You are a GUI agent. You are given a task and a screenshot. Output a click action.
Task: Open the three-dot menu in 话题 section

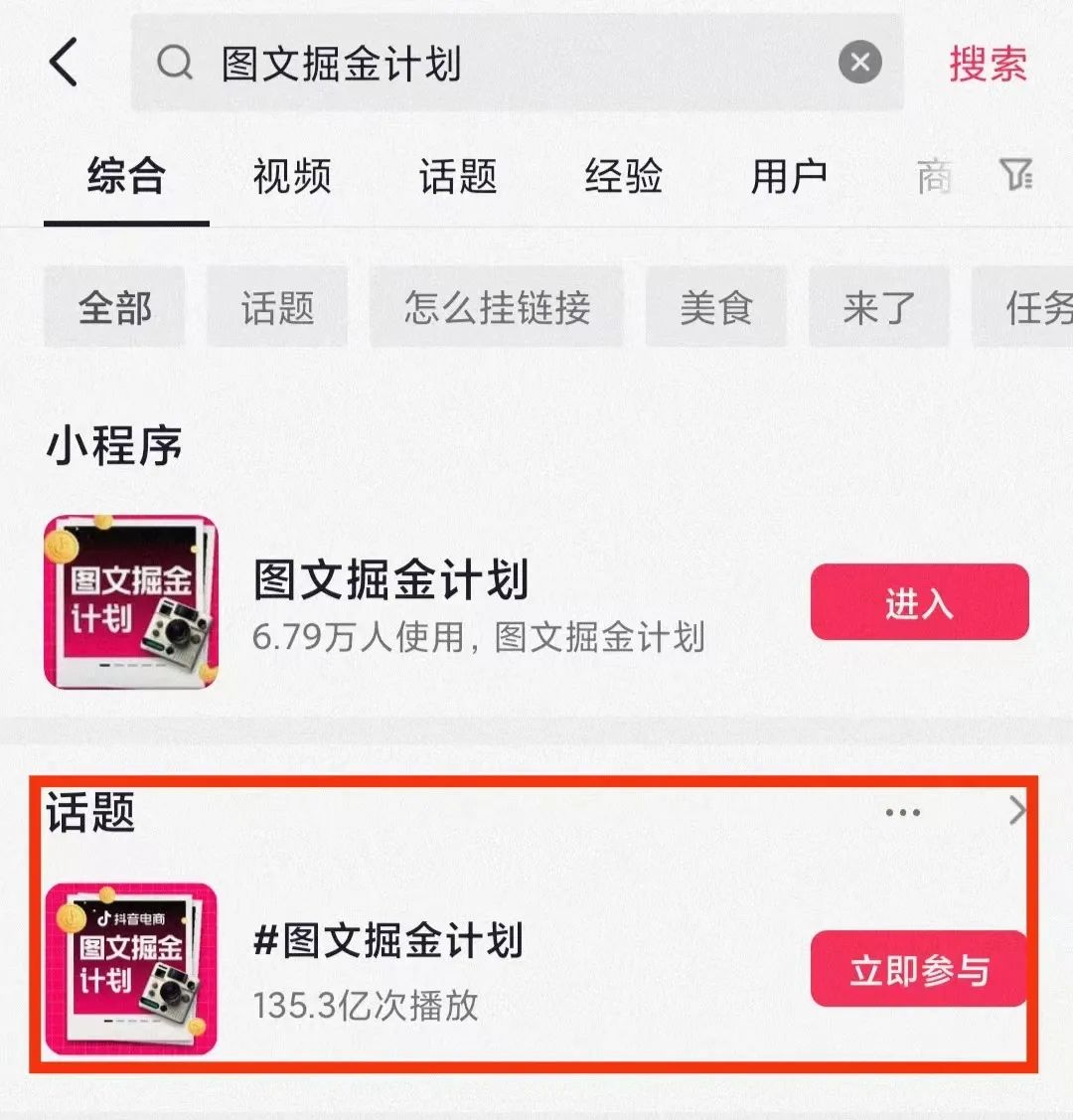[x=902, y=813]
